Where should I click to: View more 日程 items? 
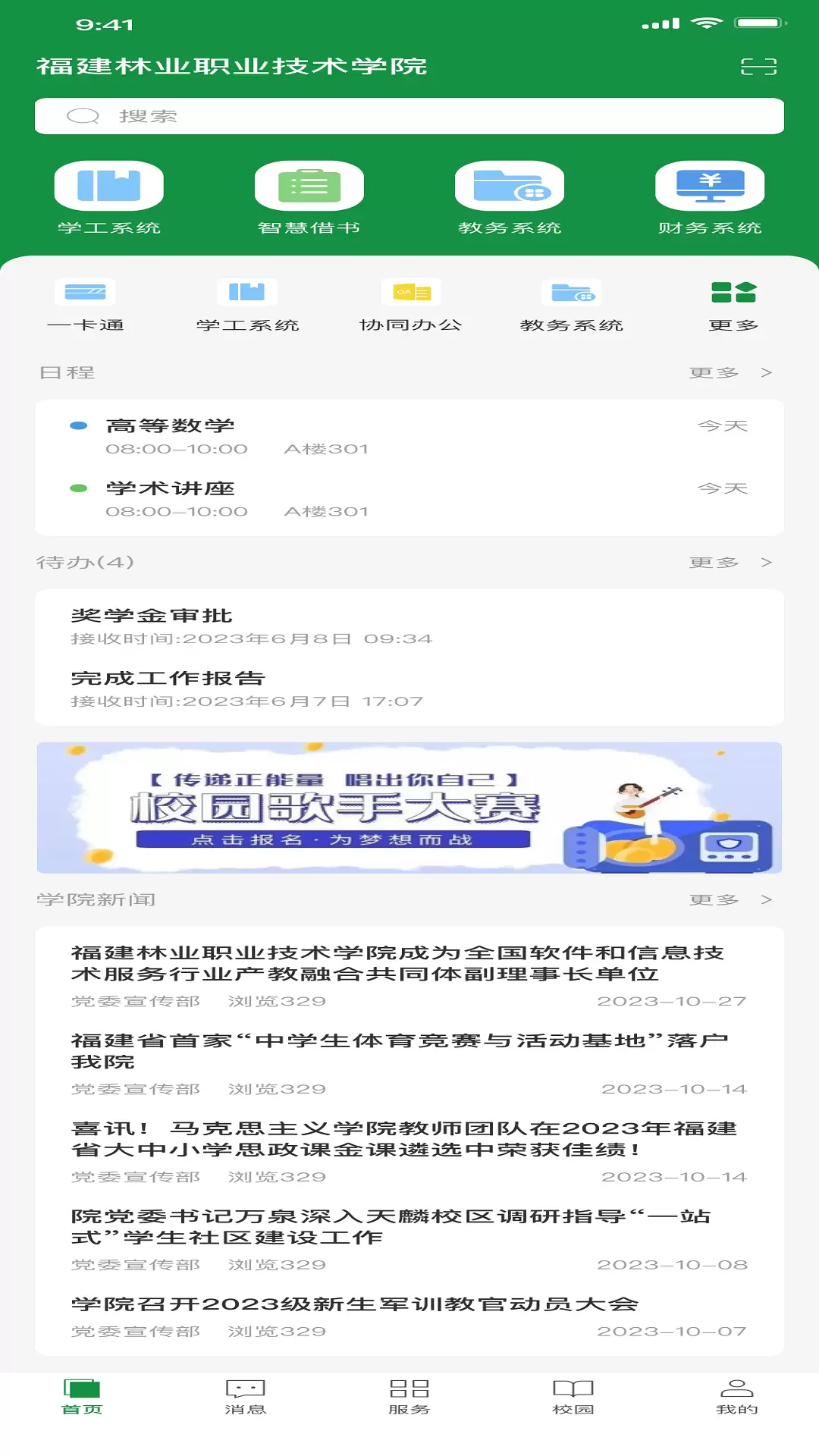730,372
